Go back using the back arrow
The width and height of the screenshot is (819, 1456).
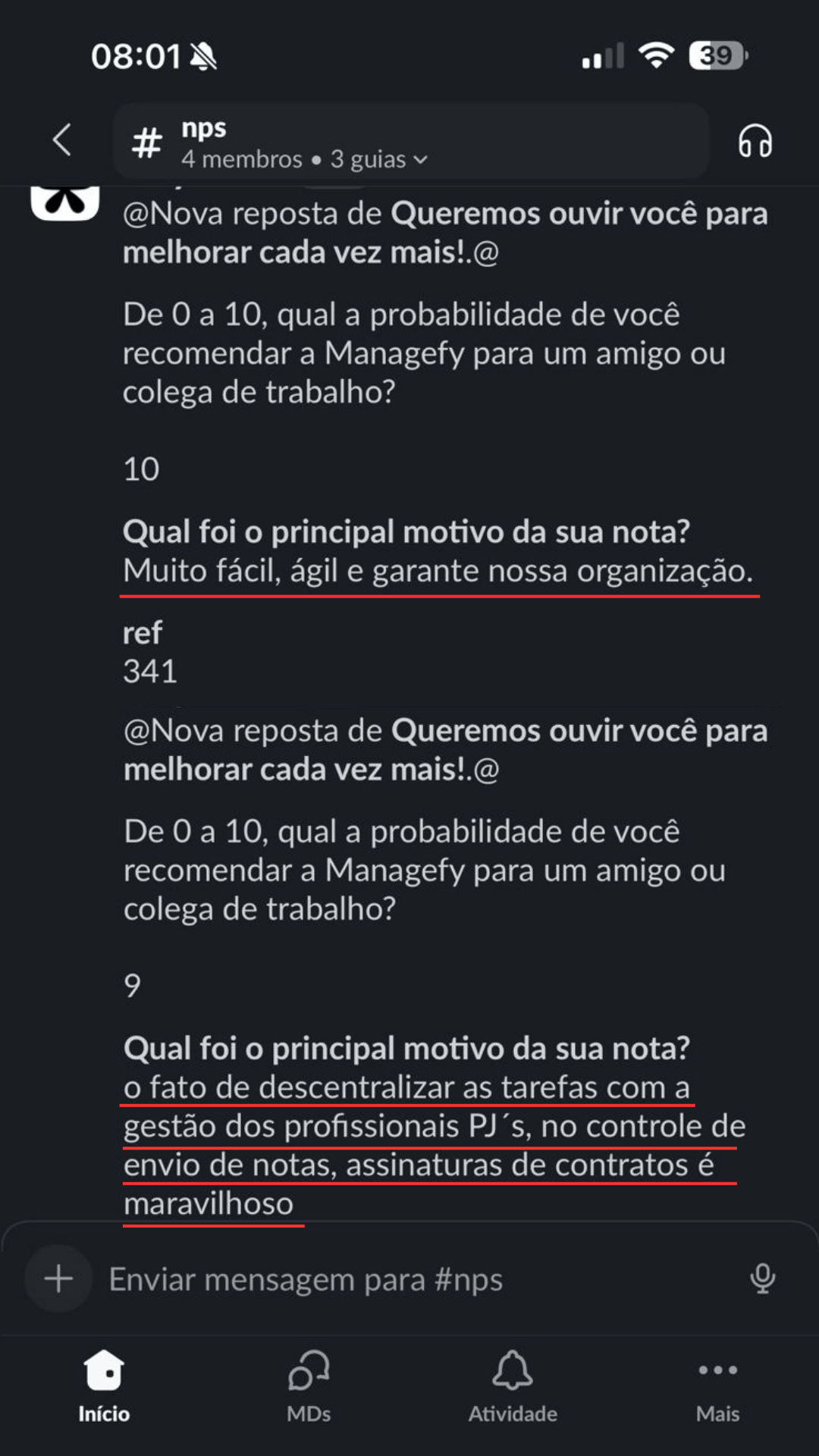[62, 140]
